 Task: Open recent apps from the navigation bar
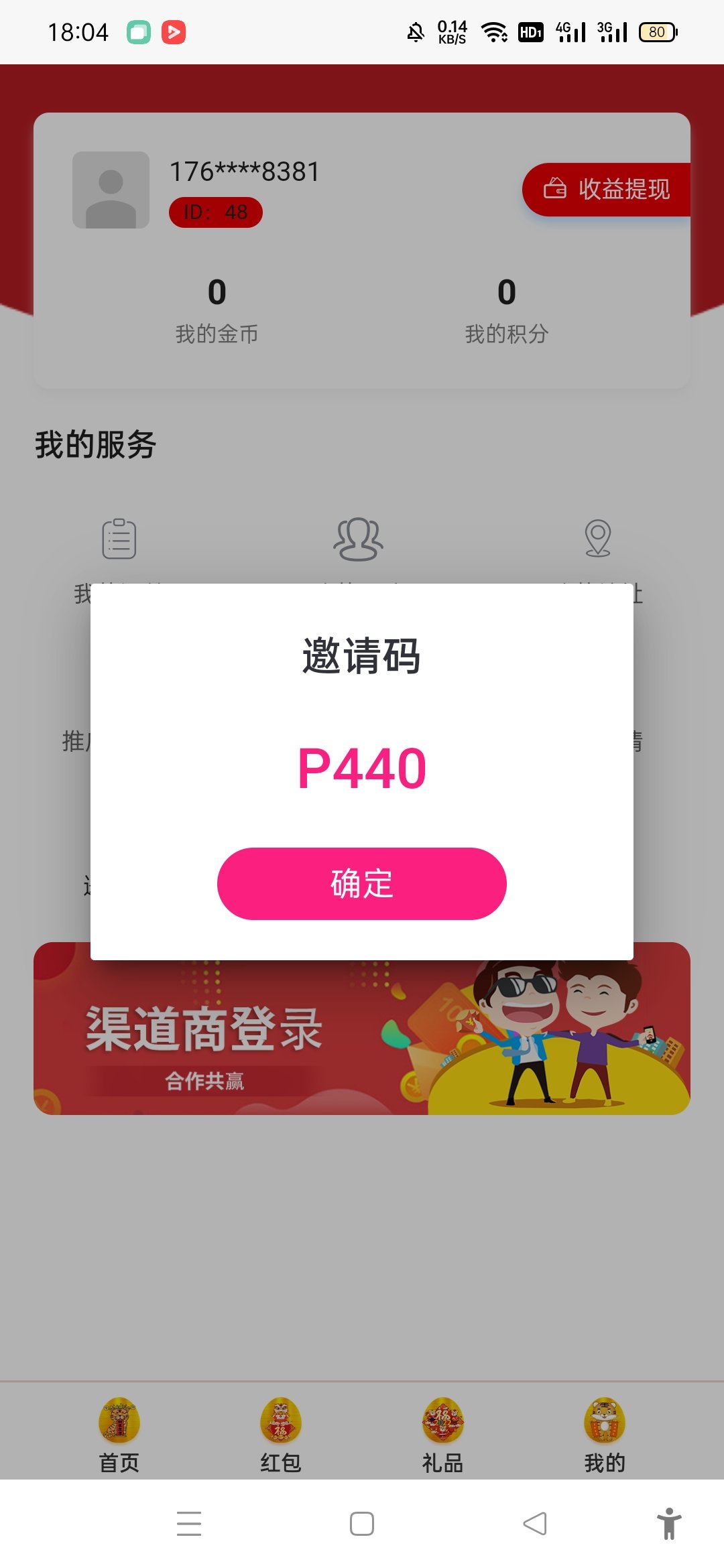pos(189,1524)
